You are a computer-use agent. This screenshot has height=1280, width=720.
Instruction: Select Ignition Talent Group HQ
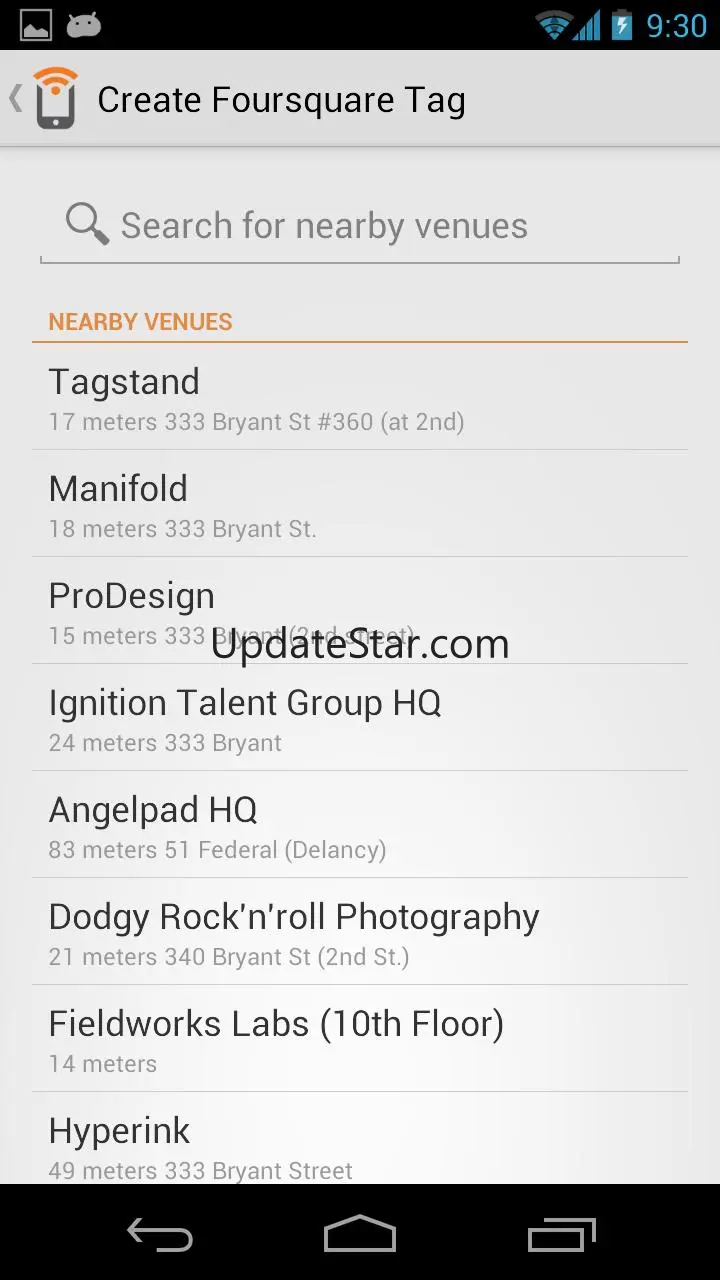click(x=360, y=719)
